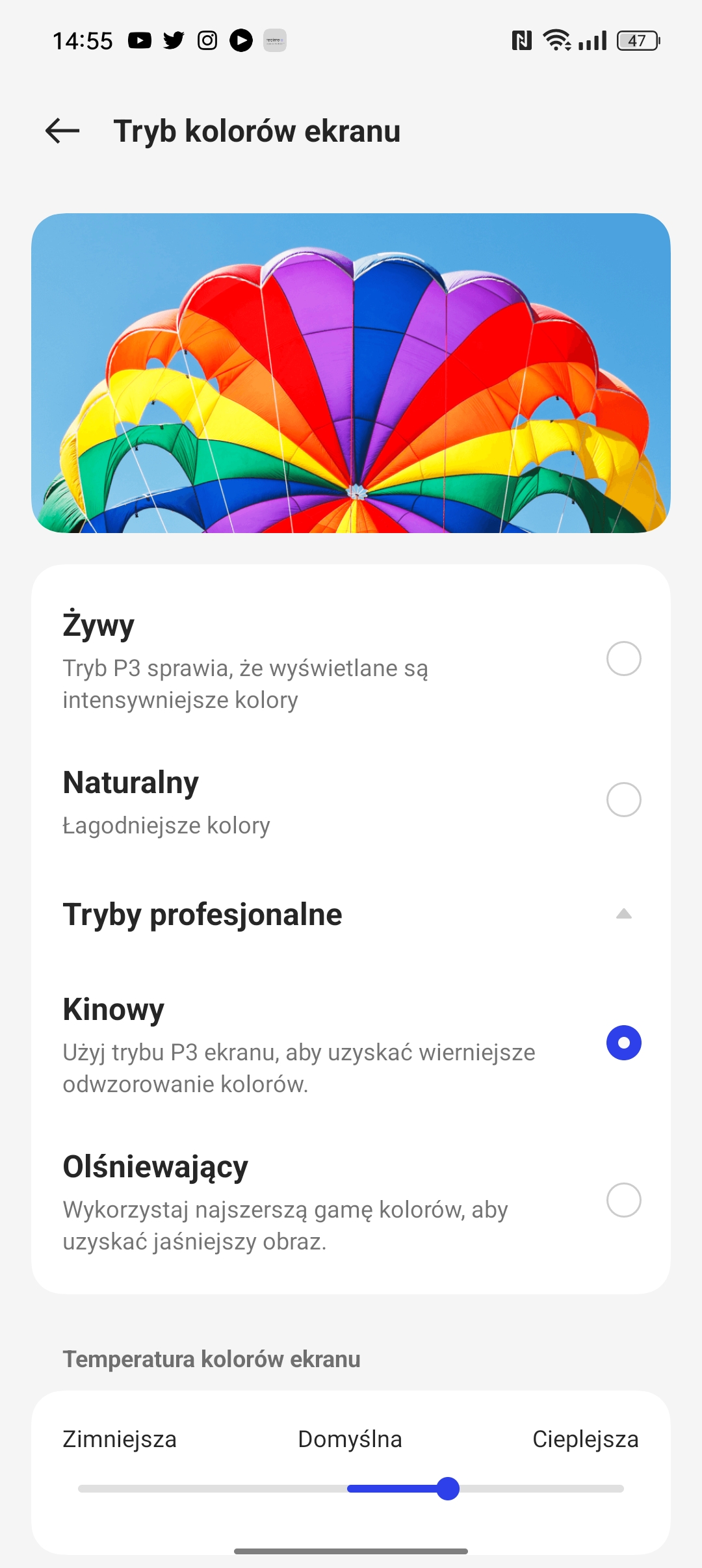The width and height of the screenshot is (702, 1568).
Task: Set color temperature slider toward Zimniejsza
Action: (x=130, y=1489)
